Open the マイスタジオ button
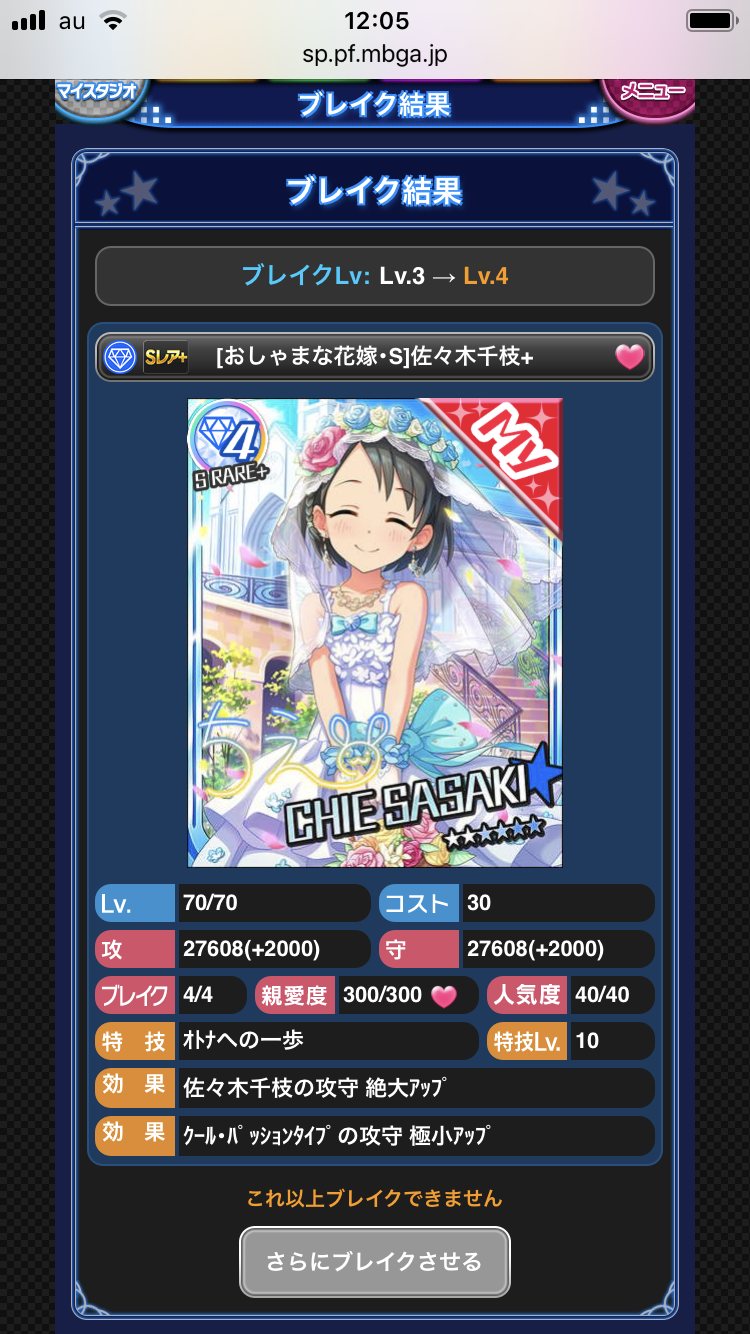 tap(98, 93)
